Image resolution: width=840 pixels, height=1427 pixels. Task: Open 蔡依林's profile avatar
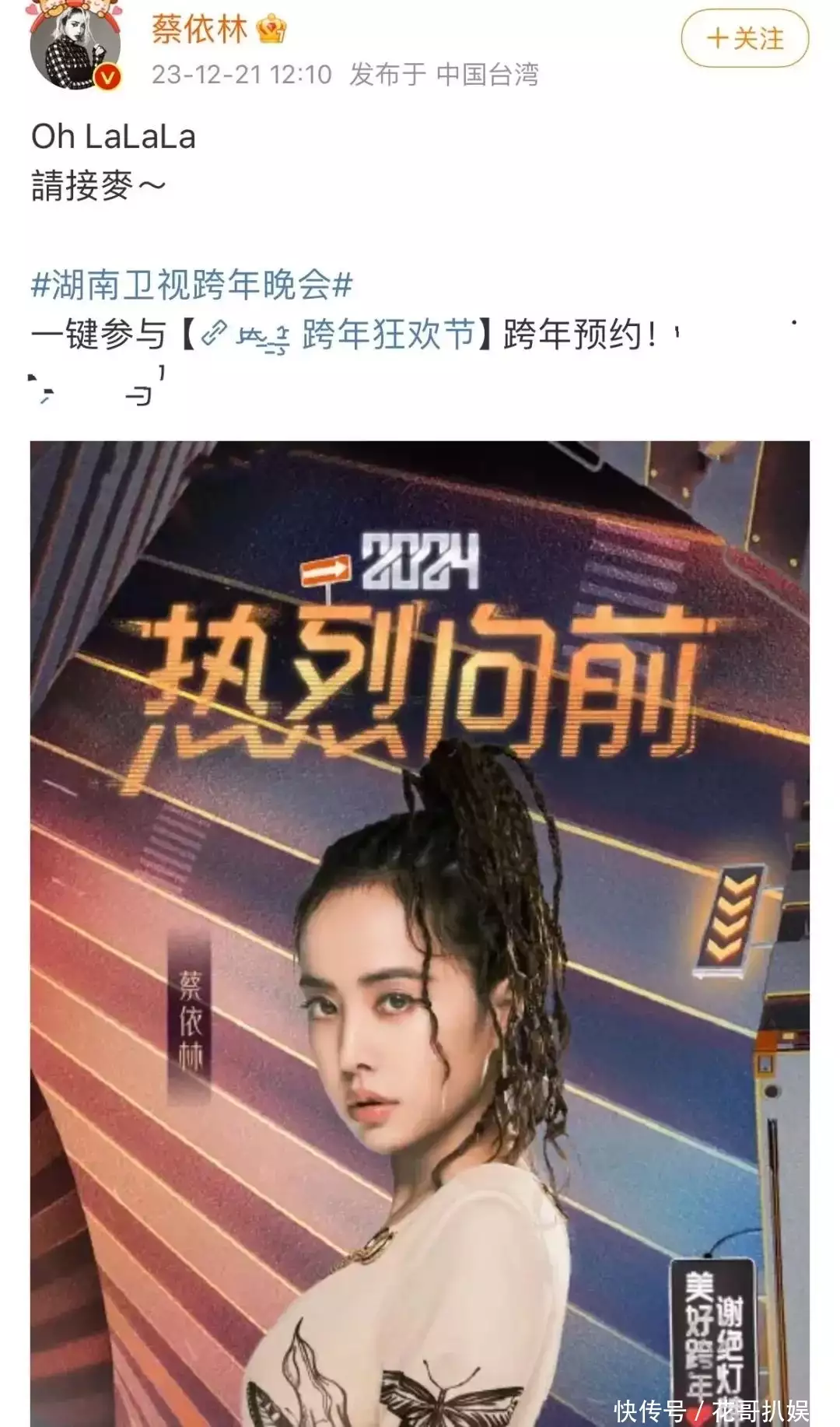(x=75, y=47)
